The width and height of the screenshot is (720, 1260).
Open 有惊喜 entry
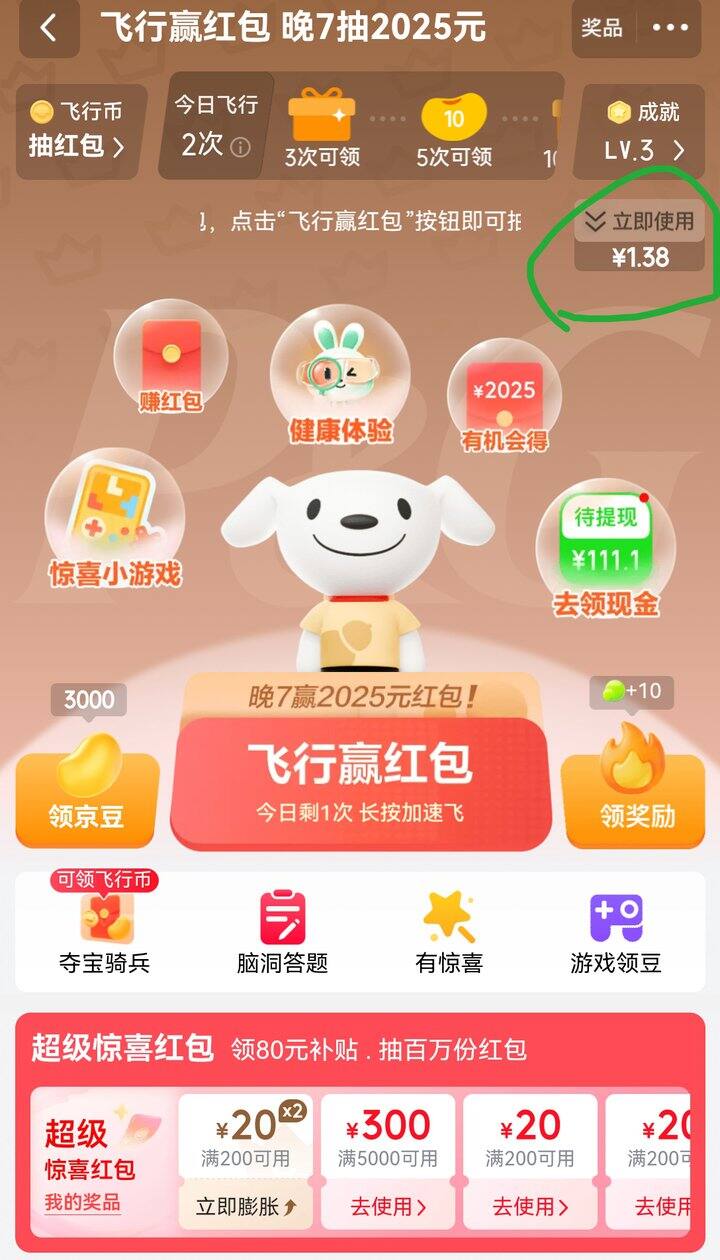[x=449, y=932]
